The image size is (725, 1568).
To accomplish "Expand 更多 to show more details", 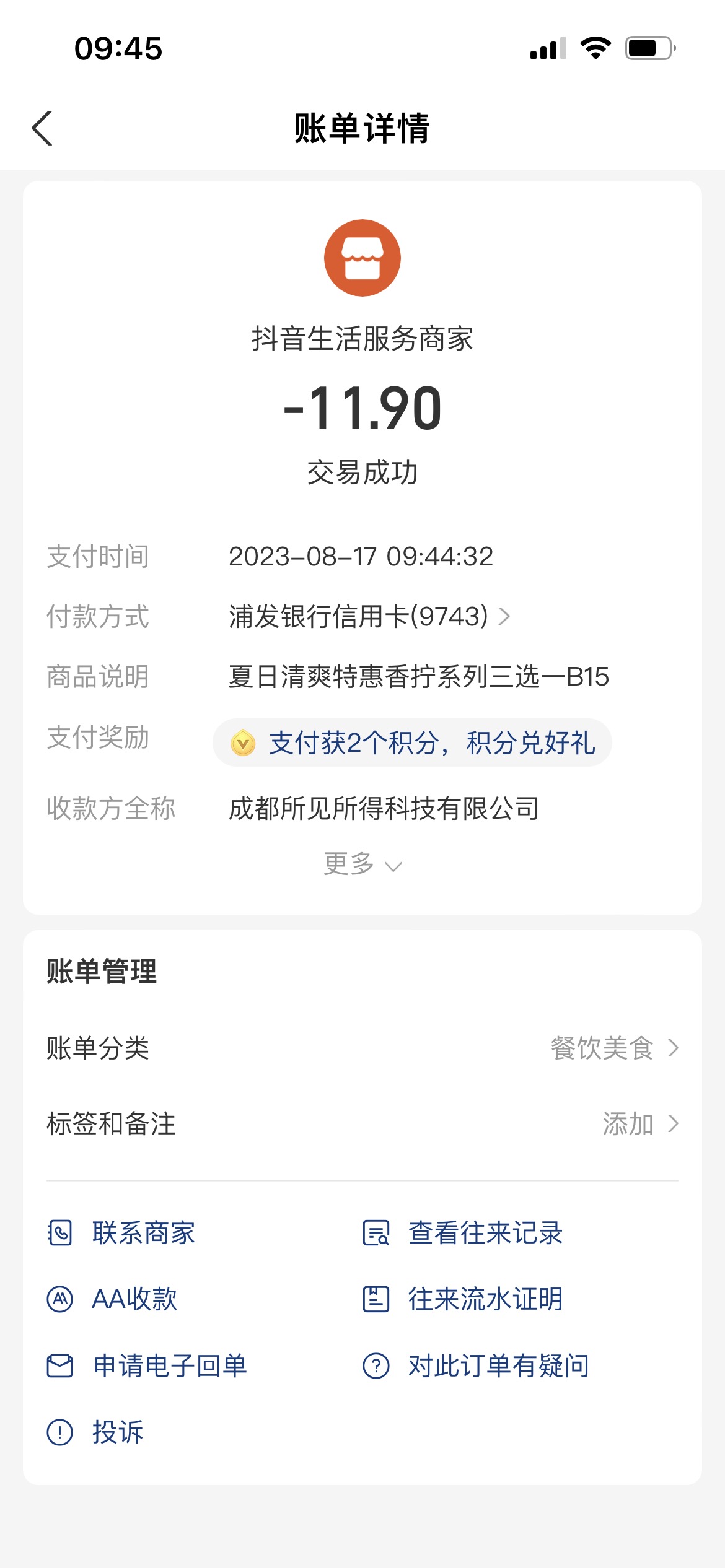I will click(362, 864).
